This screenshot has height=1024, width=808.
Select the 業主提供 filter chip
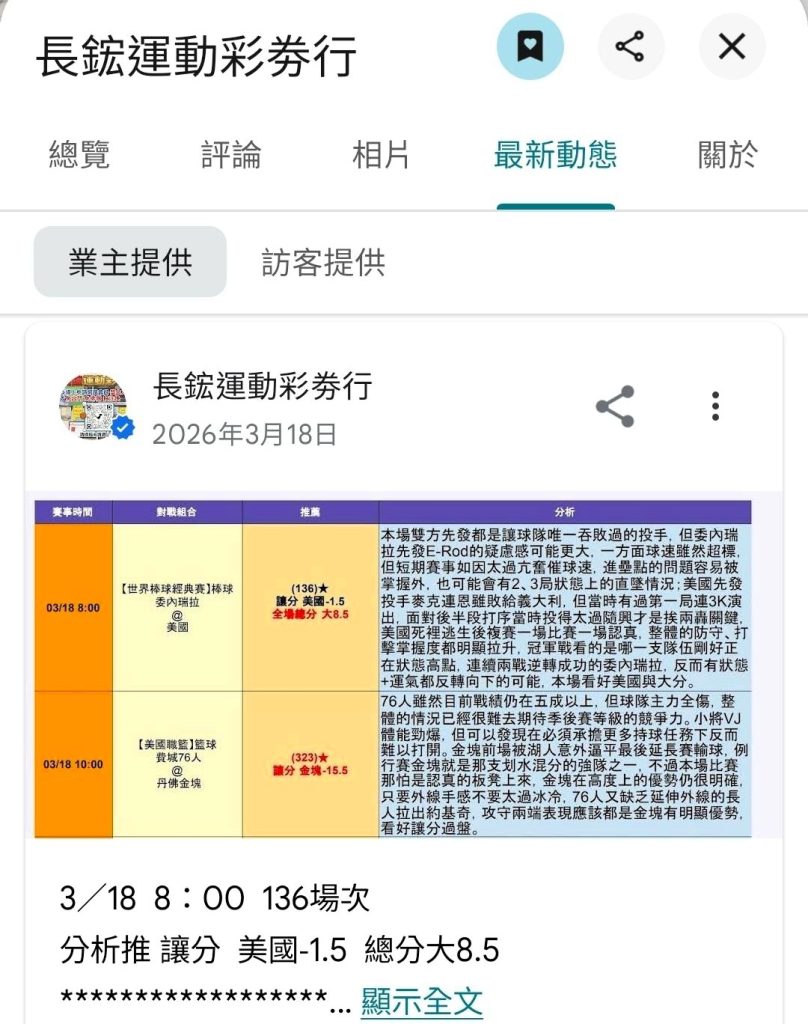(130, 262)
